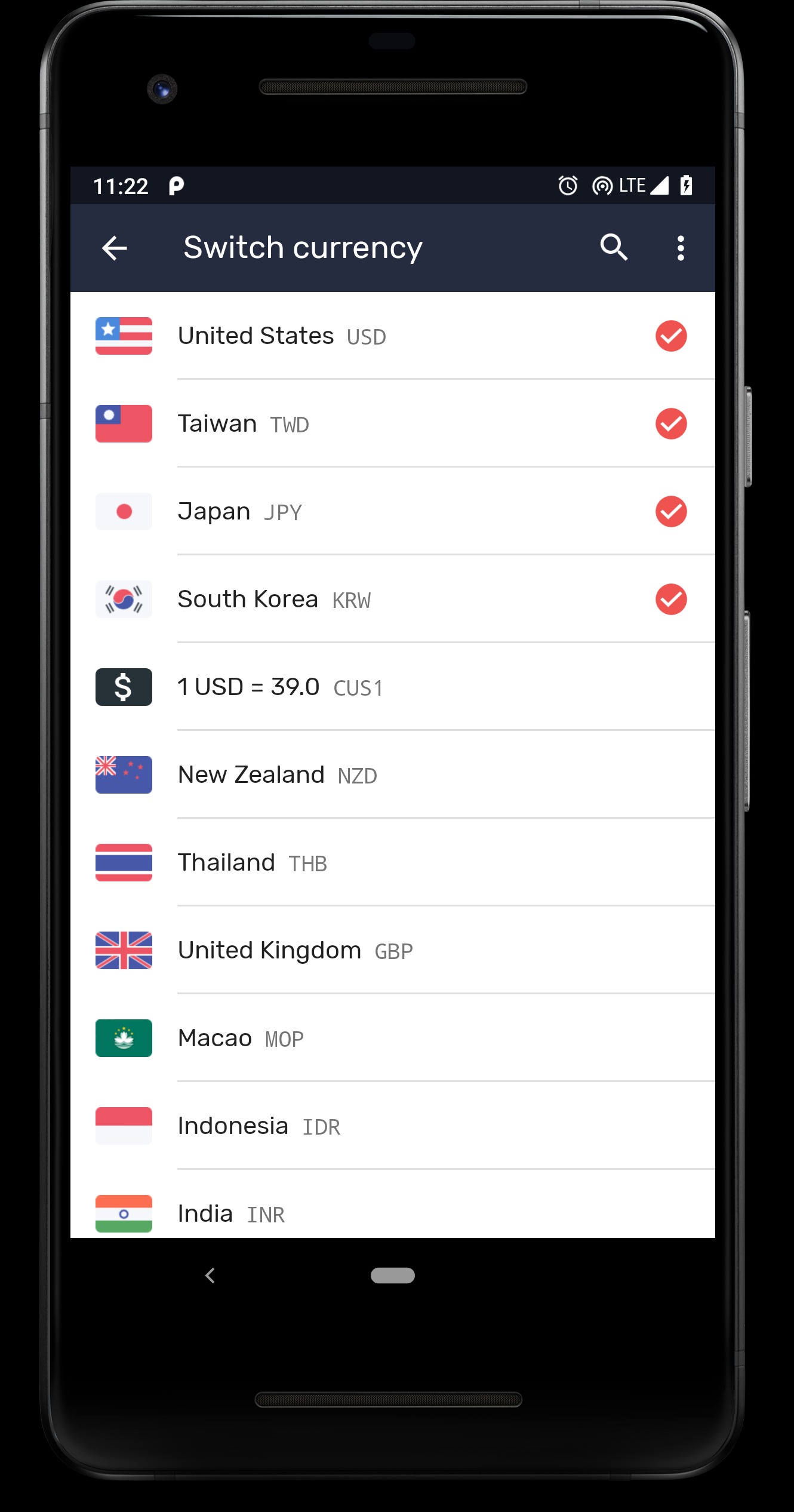This screenshot has height=1512, width=794.
Task: Select United Kingdom GBP
Action: click(393, 950)
